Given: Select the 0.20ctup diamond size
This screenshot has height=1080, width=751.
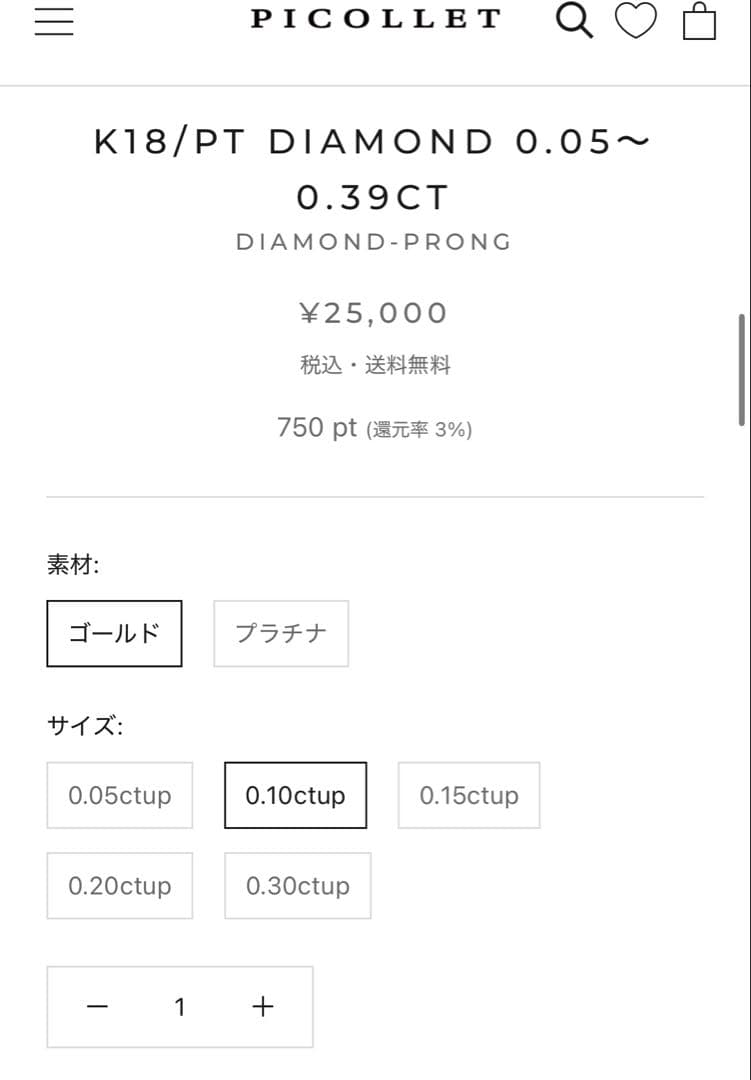Looking at the screenshot, I should (x=119, y=885).
